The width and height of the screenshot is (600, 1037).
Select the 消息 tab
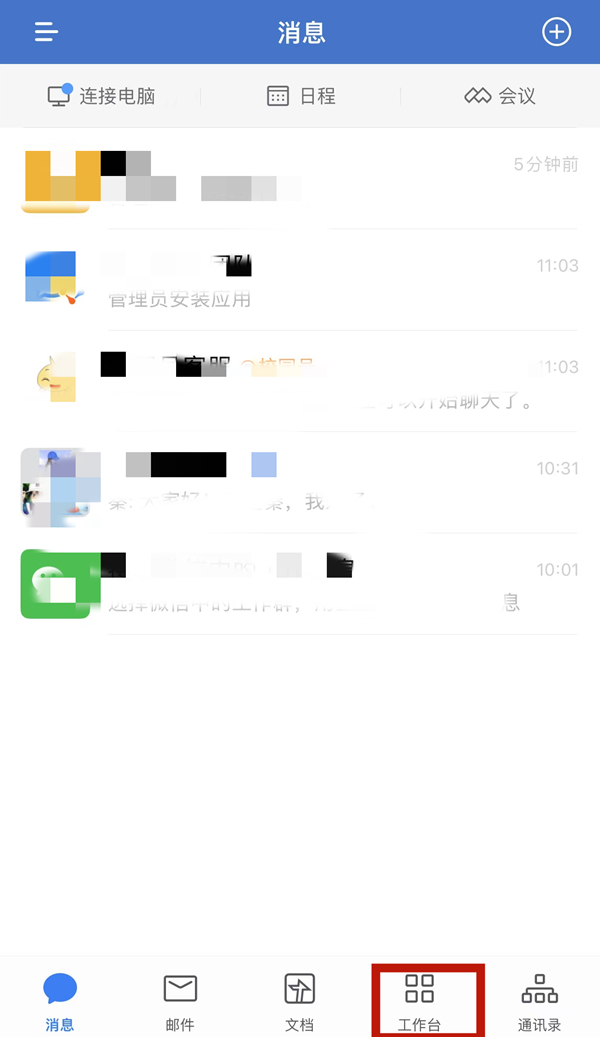tap(60, 1002)
